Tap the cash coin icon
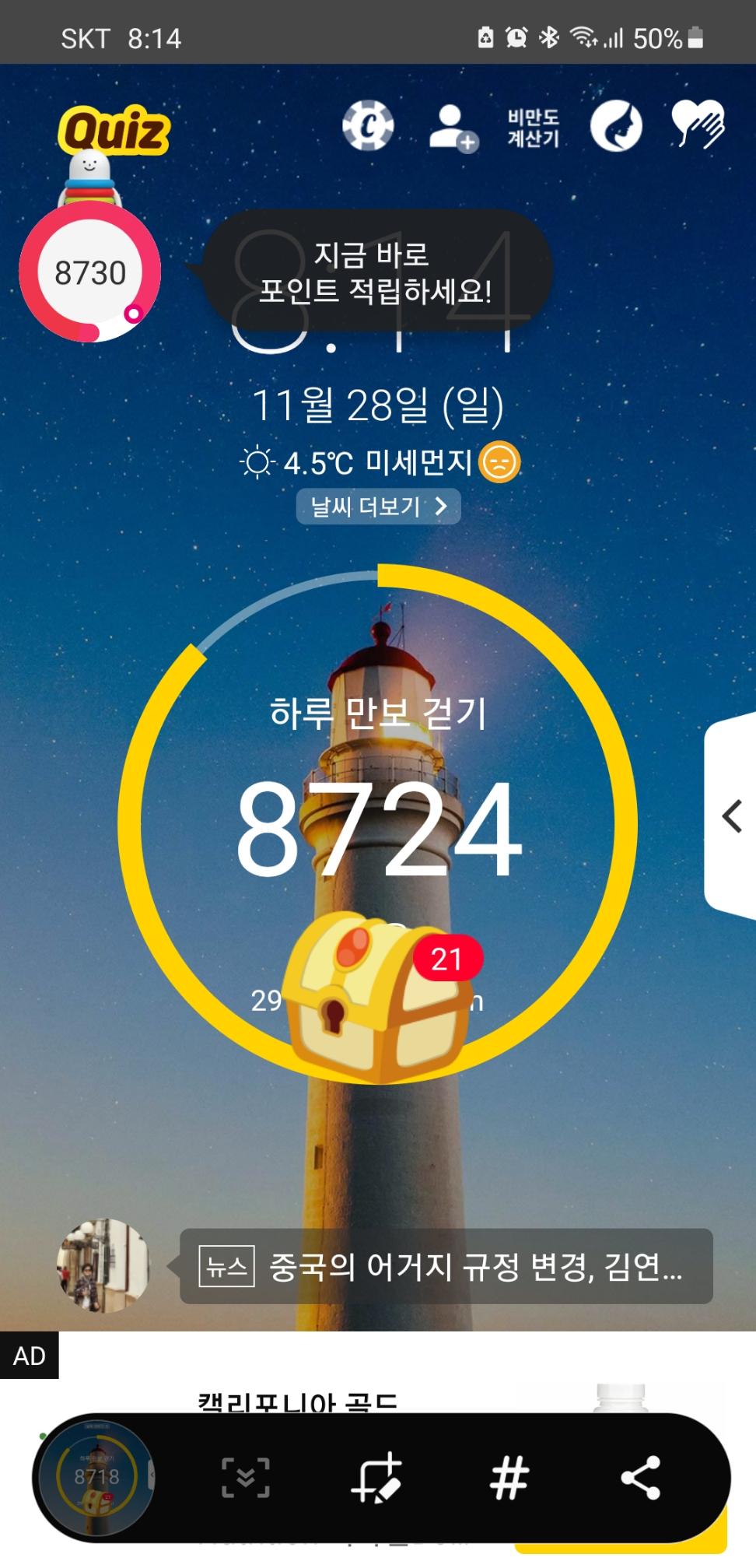 tap(368, 125)
